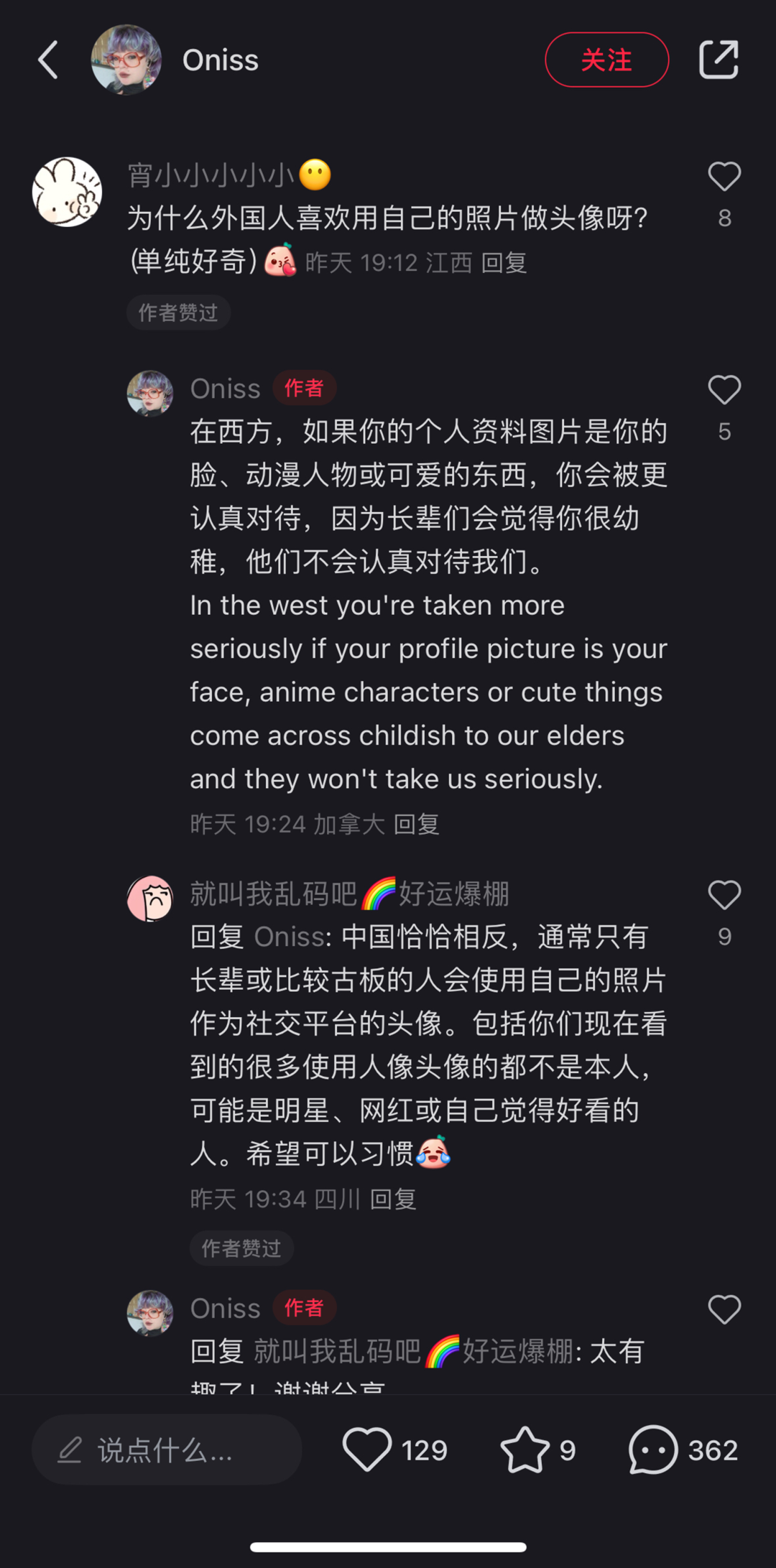Open Oniss's profile avatar in the header
The image size is (776, 1568).
[126, 60]
